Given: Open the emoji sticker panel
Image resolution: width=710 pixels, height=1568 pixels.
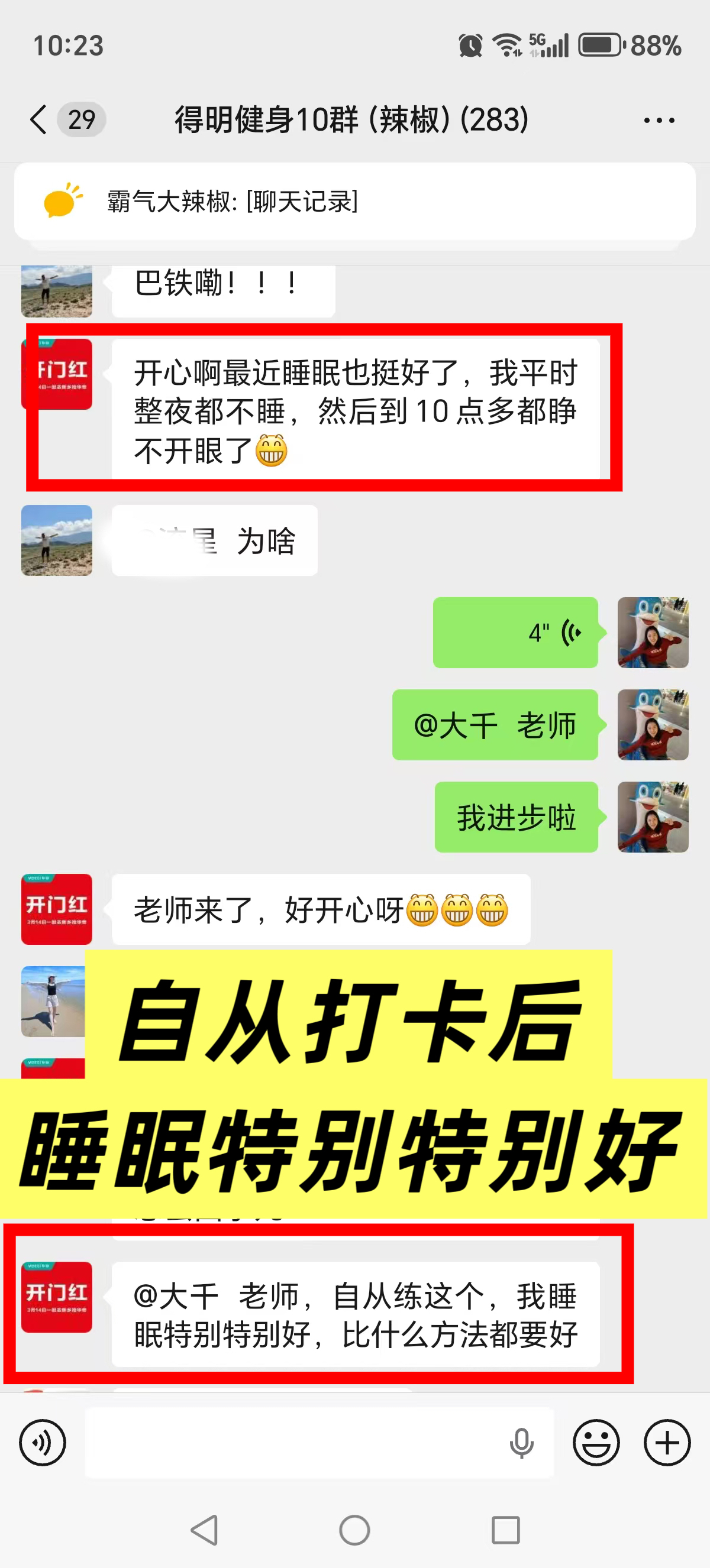Looking at the screenshot, I should click(596, 1442).
